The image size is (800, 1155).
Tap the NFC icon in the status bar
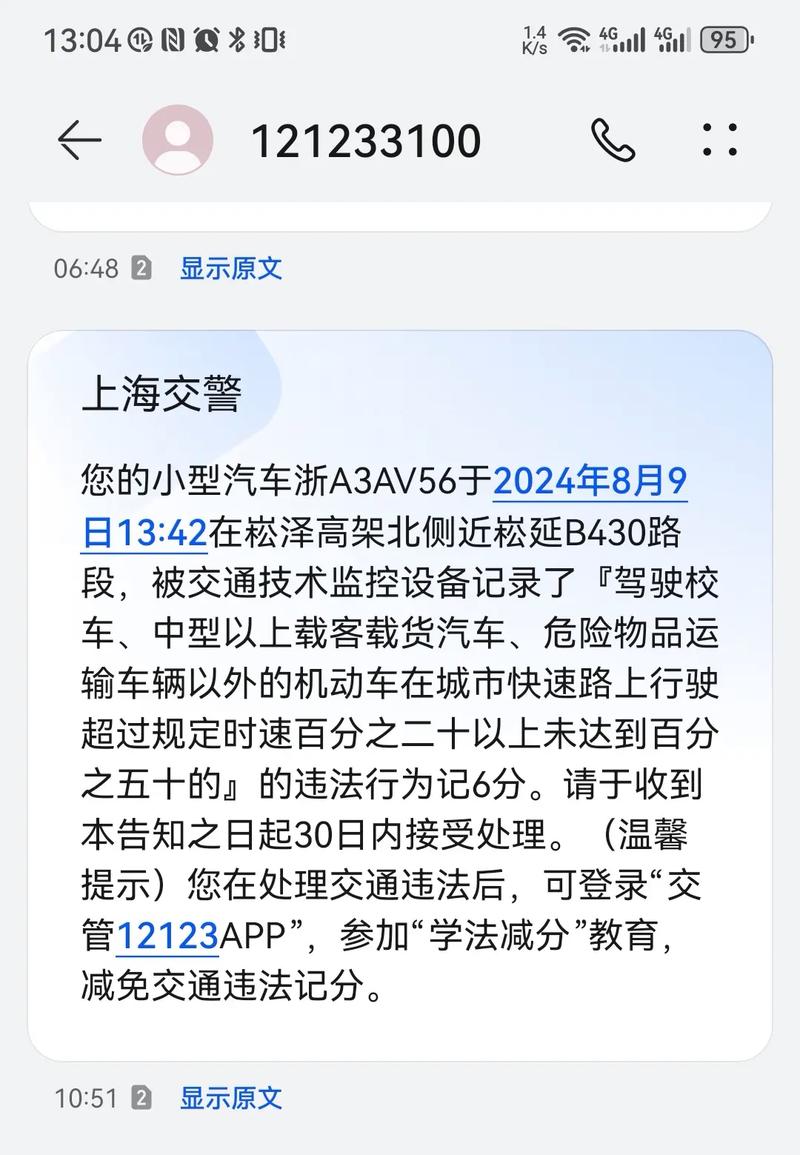[x=171, y=38]
